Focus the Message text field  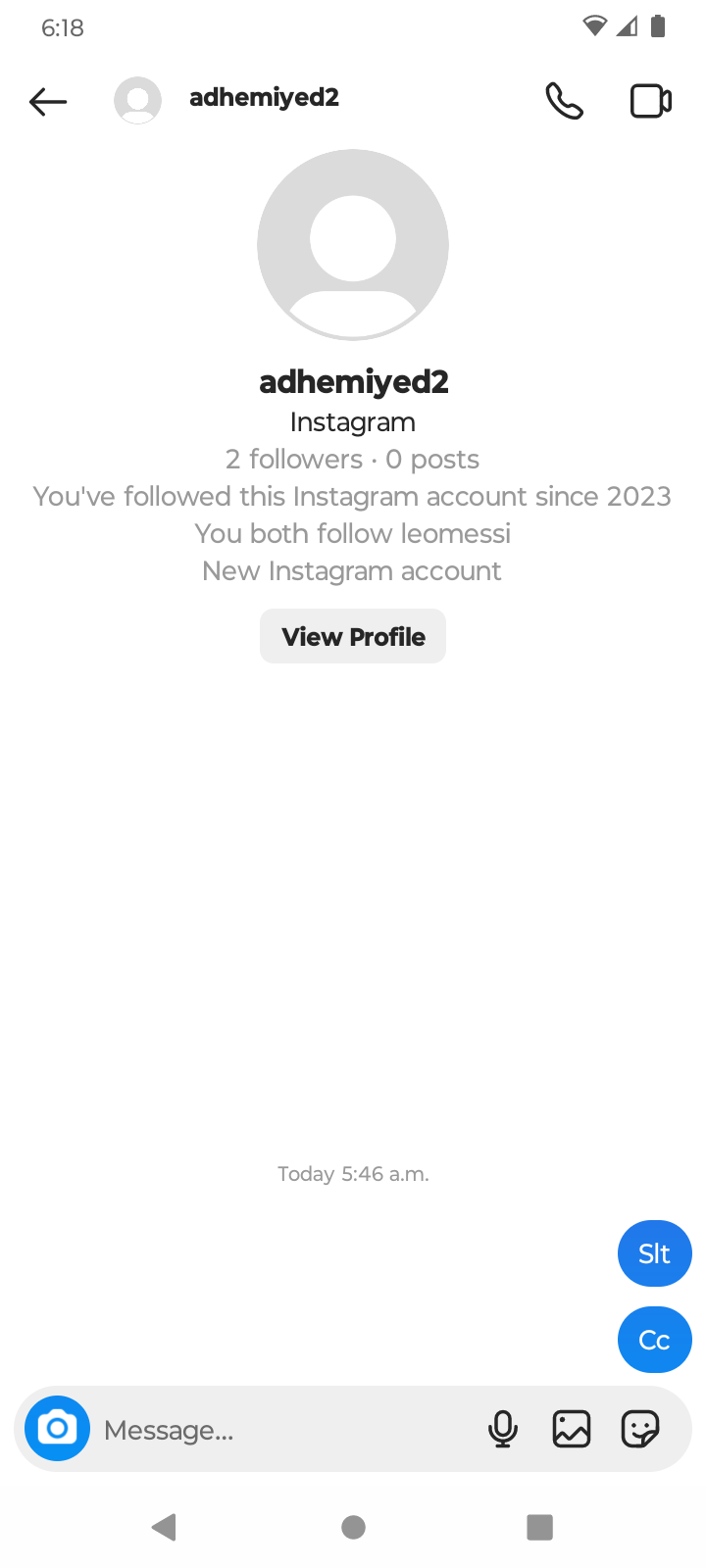click(x=284, y=1430)
